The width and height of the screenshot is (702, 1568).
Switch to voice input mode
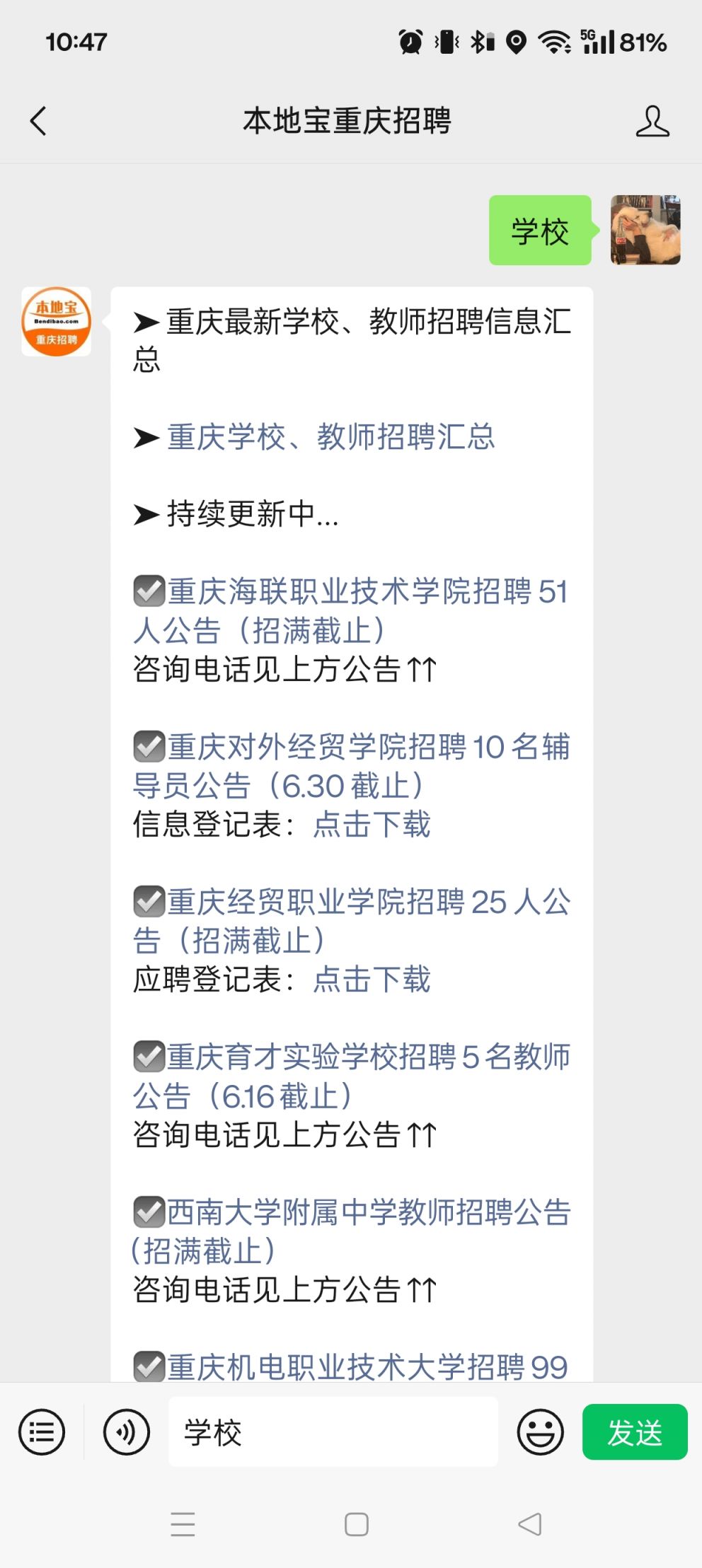[x=127, y=1432]
